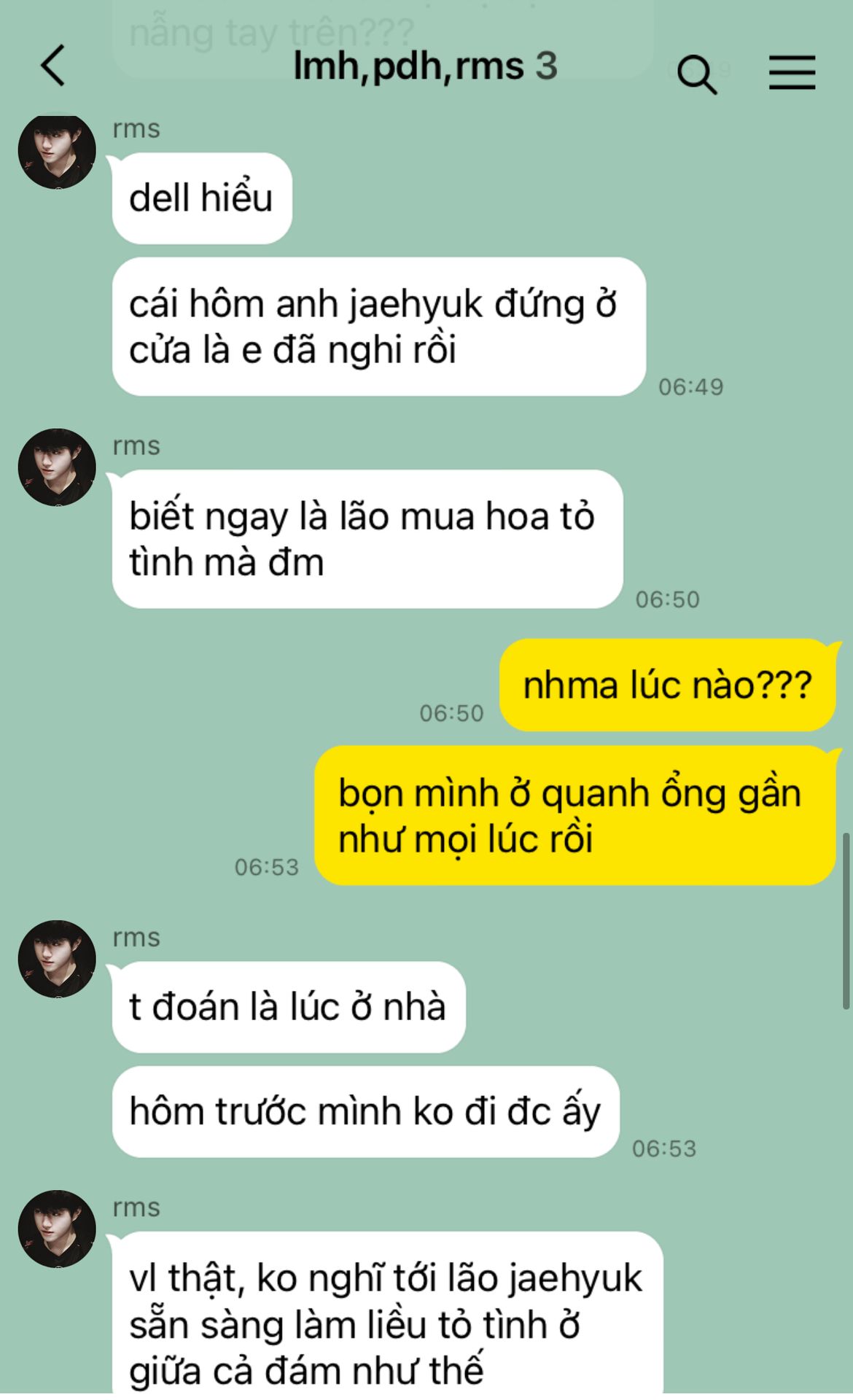Open the chat room hamburger menu
This screenshot has width=853, height=1400.
tap(792, 72)
